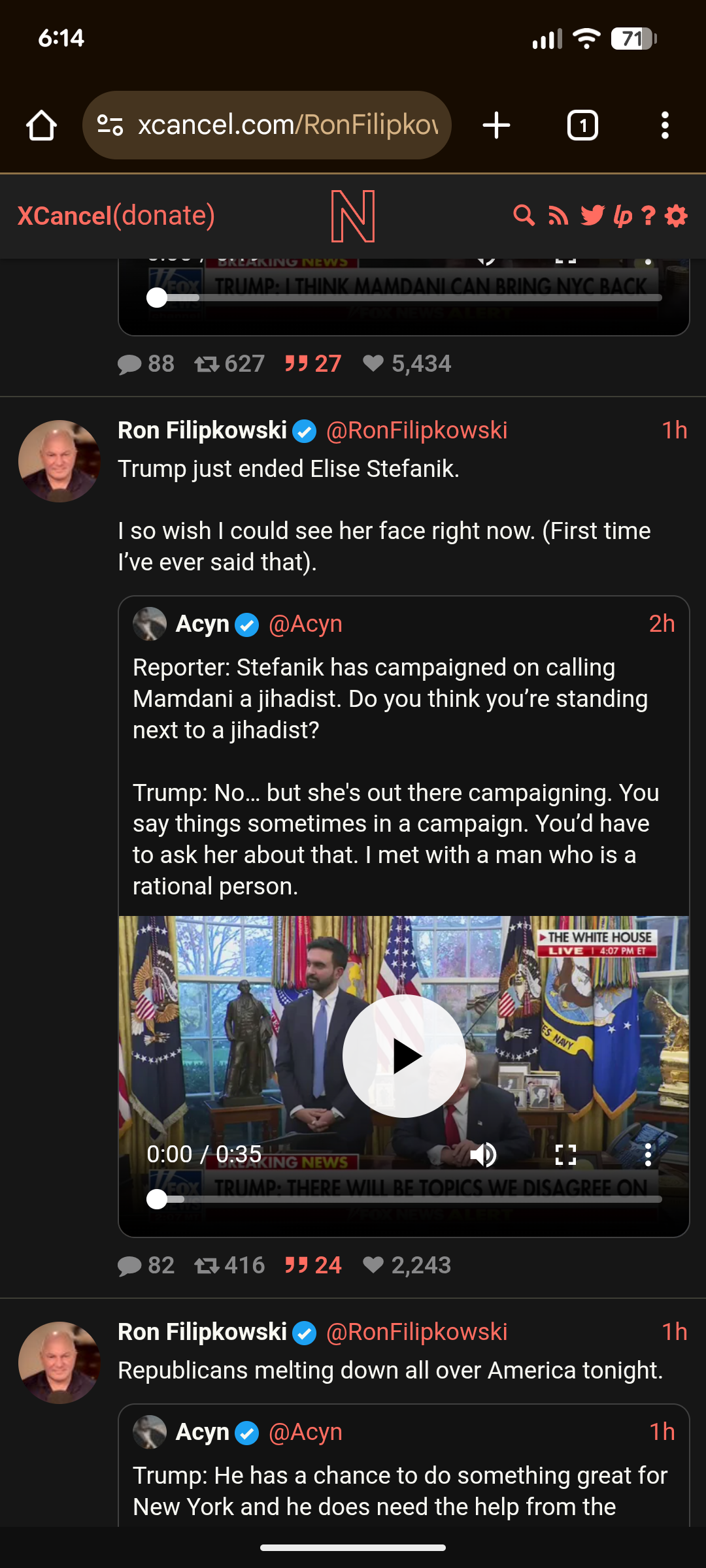Enter fullscreen on the 0:35 video
706x1568 pixels.
(x=565, y=1155)
